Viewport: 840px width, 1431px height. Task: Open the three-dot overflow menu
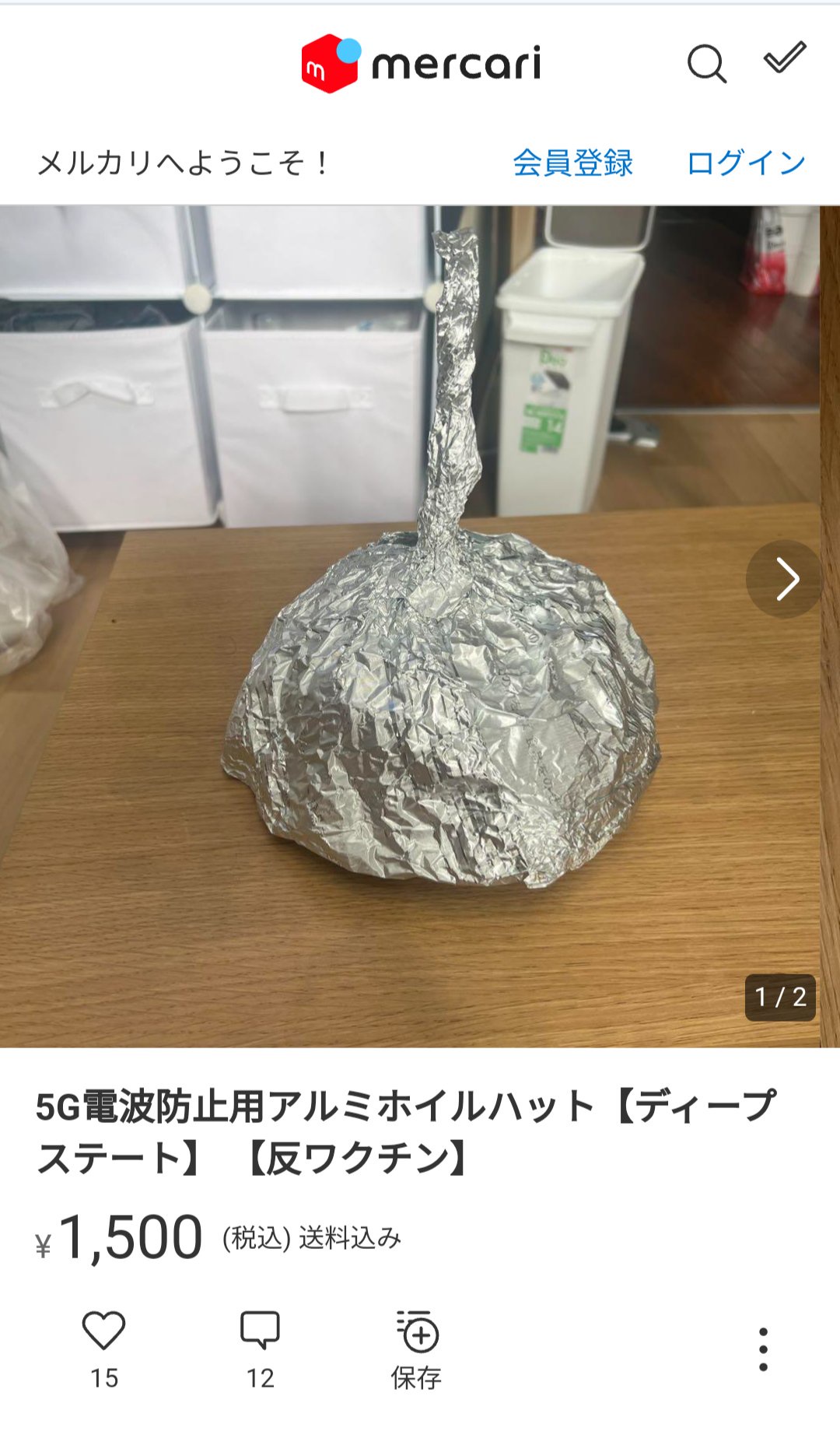pyautogui.click(x=763, y=1350)
